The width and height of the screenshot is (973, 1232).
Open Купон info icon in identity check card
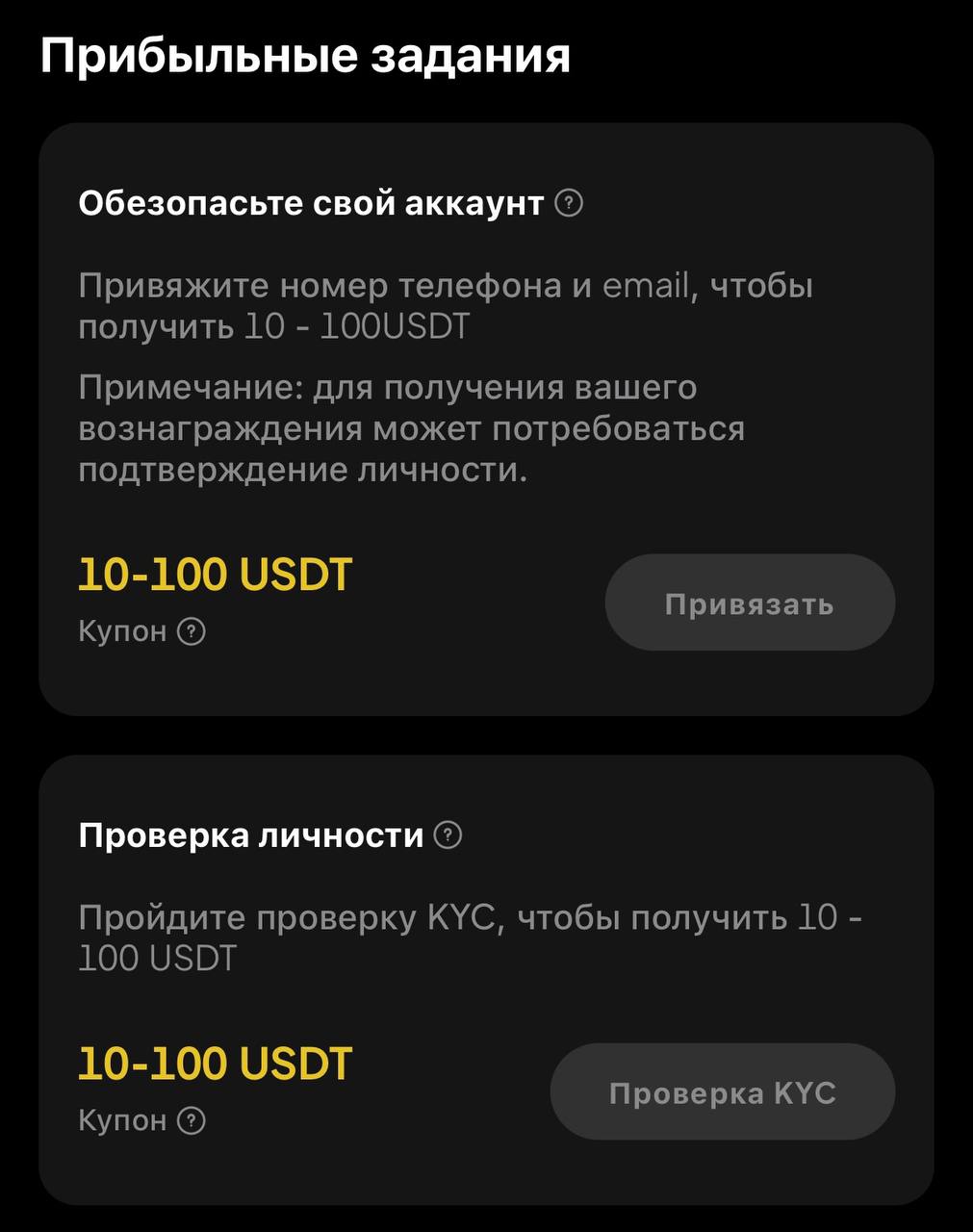pyautogui.click(x=192, y=1120)
